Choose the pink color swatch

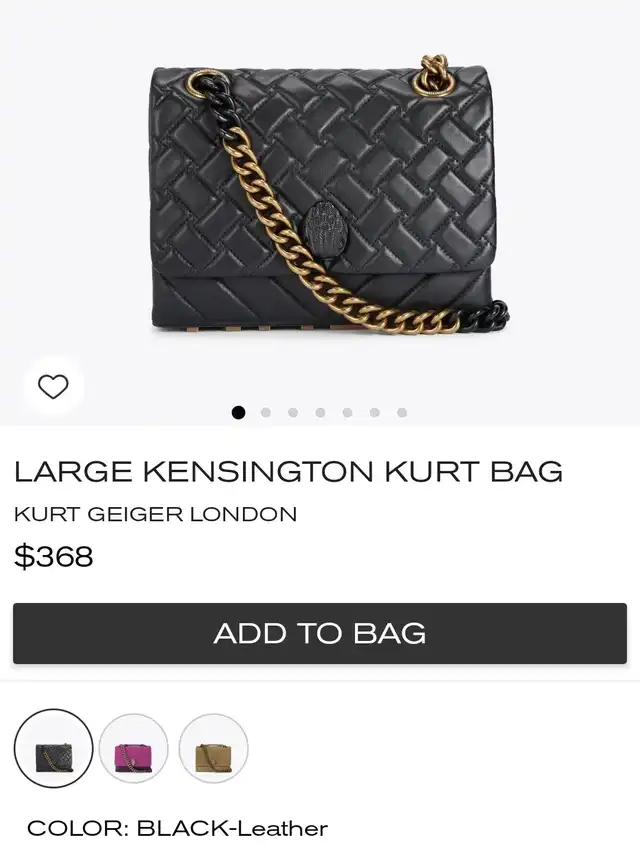pos(134,748)
